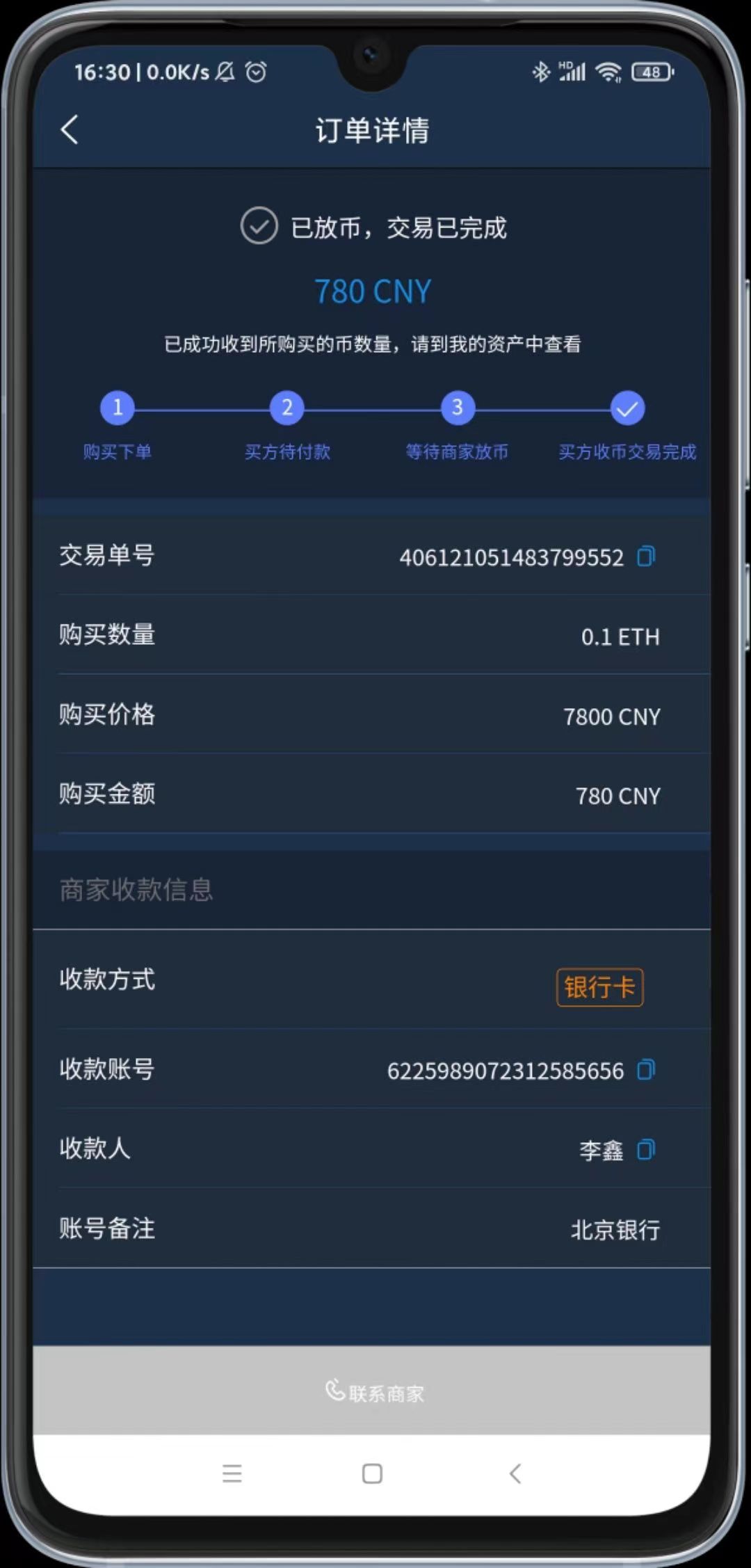Image resolution: width=751 pixels, height=1568 pixels.
Task: Go back from the order details page
Action: pyautogui.click(x=70, y=130)
